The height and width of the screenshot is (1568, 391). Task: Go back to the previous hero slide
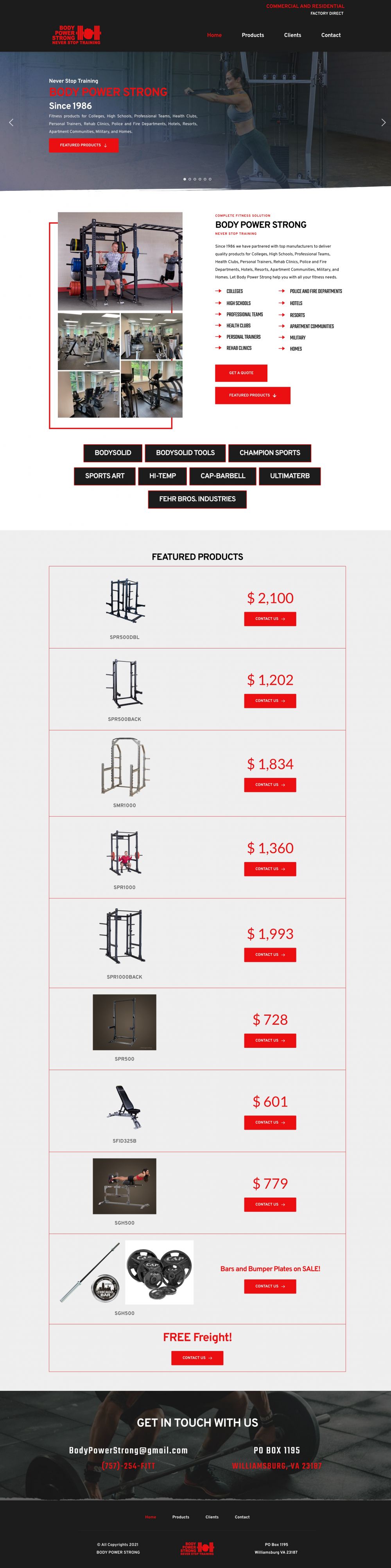(x=11, y=122)
